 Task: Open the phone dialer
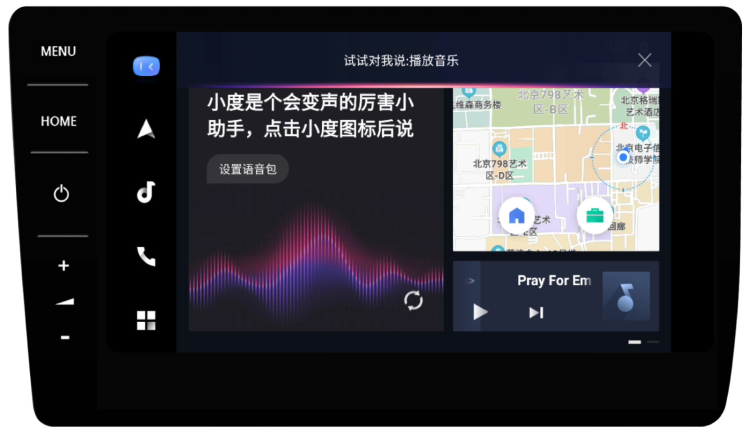click(146, 256)
